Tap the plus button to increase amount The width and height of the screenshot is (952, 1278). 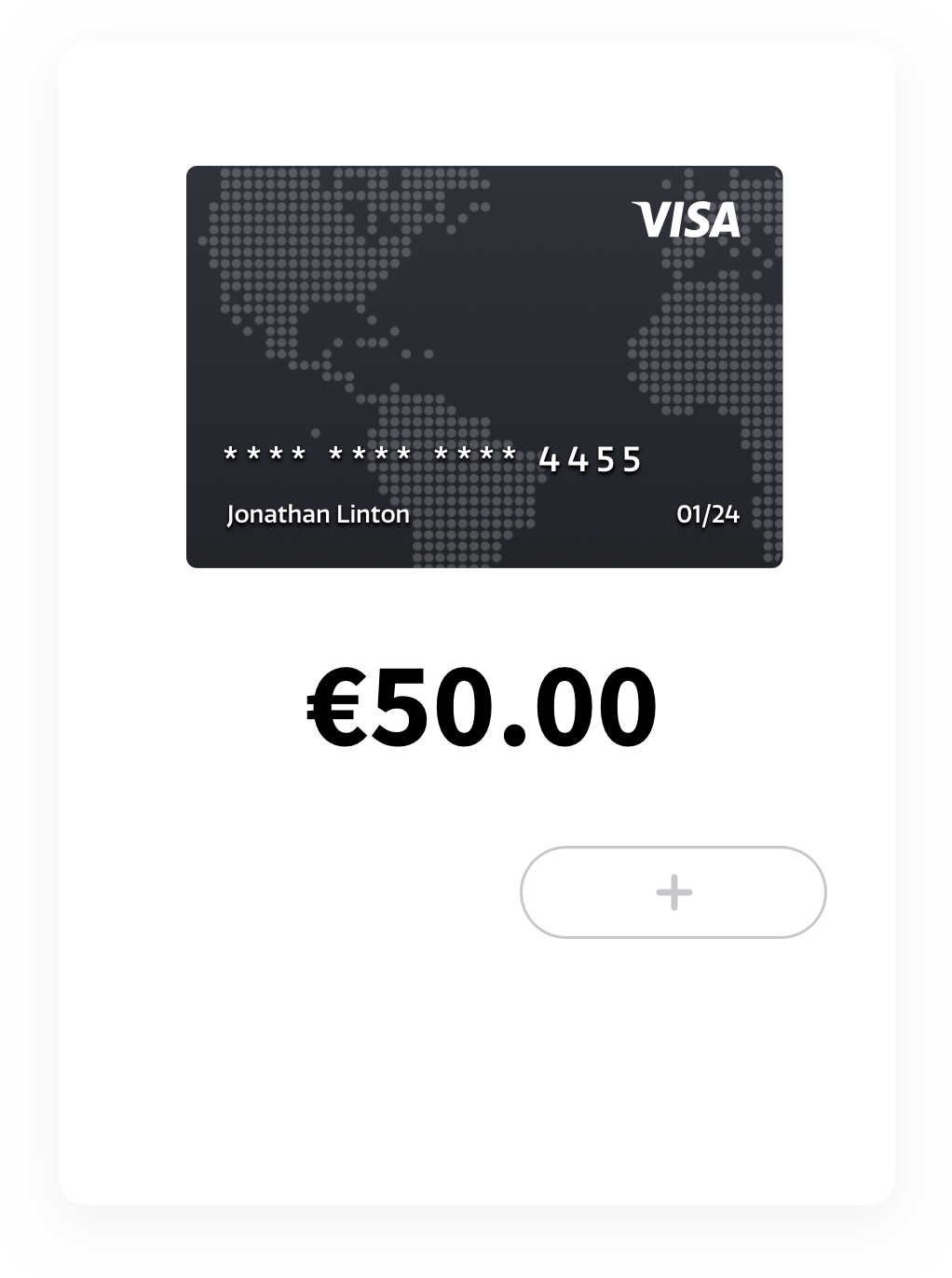(673, 891)
